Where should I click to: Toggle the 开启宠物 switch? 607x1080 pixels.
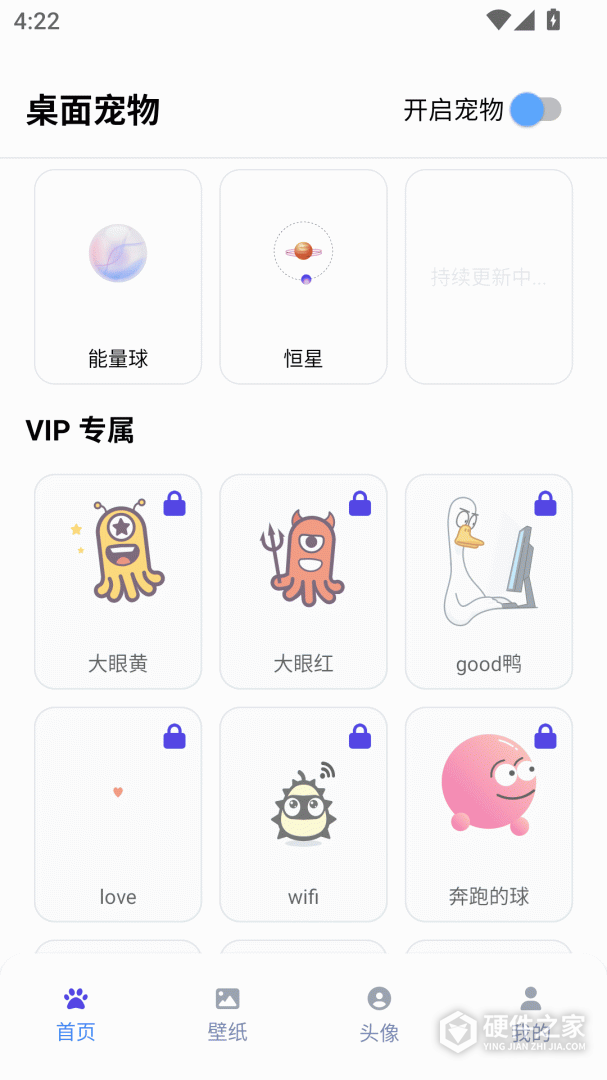[x=536, y=110]
